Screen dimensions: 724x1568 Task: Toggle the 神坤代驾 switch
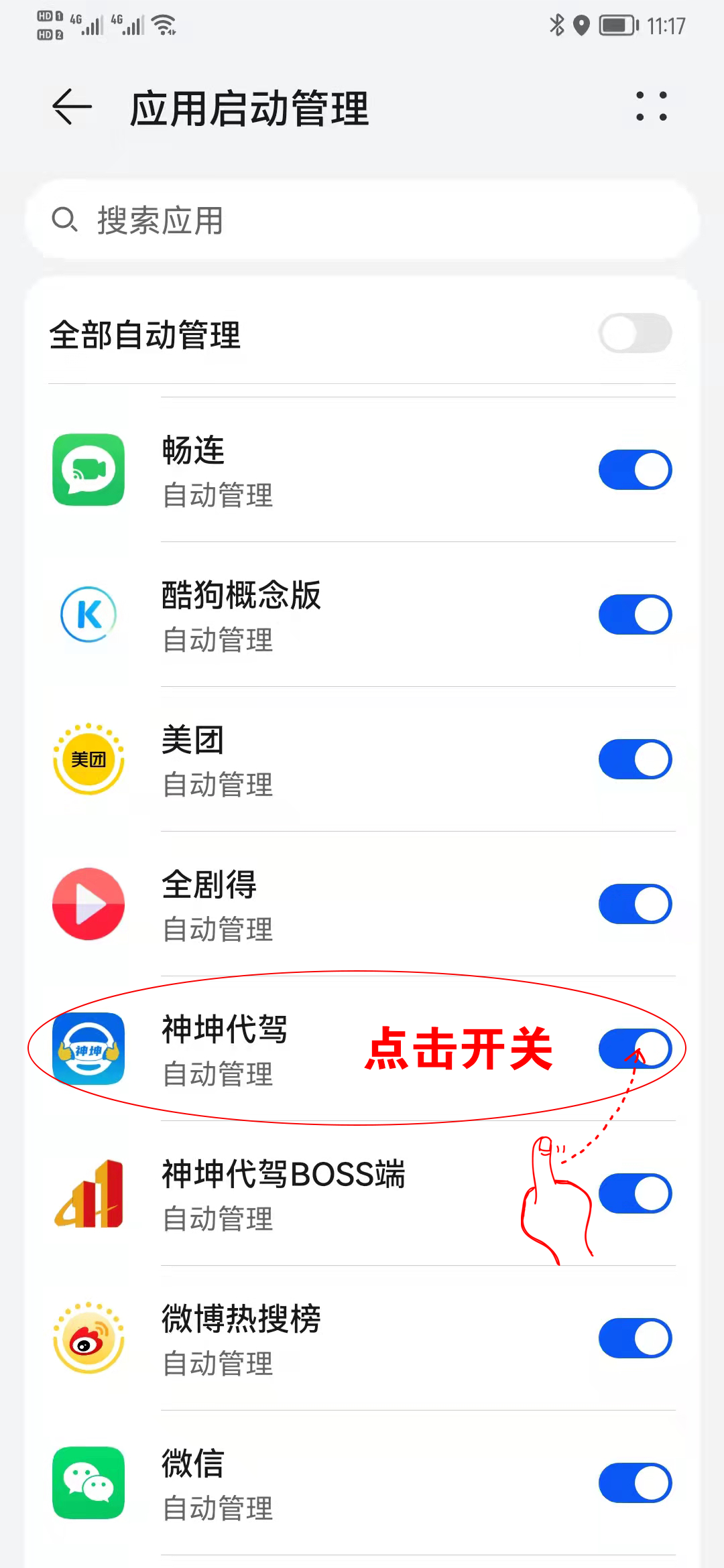(x=635, y=1049)
